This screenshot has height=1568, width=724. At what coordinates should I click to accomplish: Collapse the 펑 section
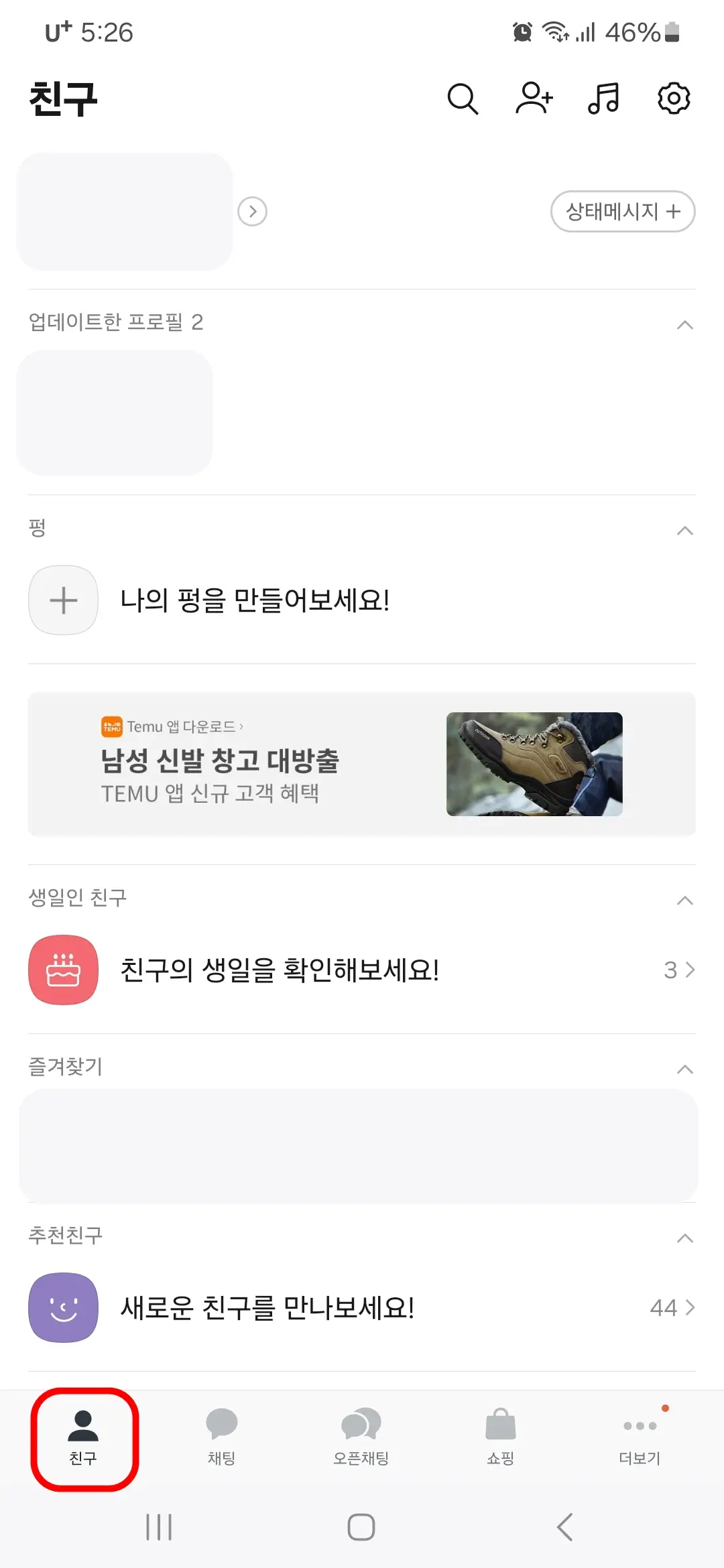[x=684, y=531]
